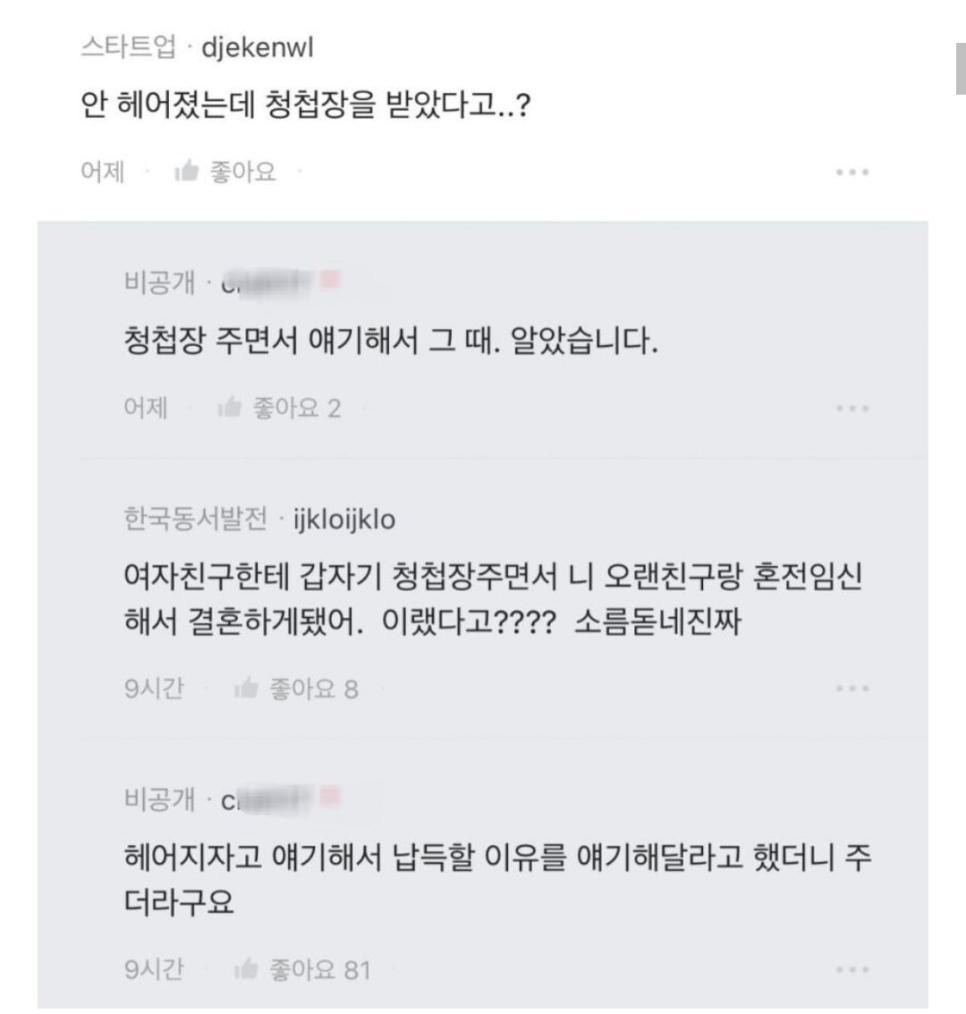Open more options on ijkloijklo's reply
Viewport: 966px width, 1014px height.
coord(852,689)
